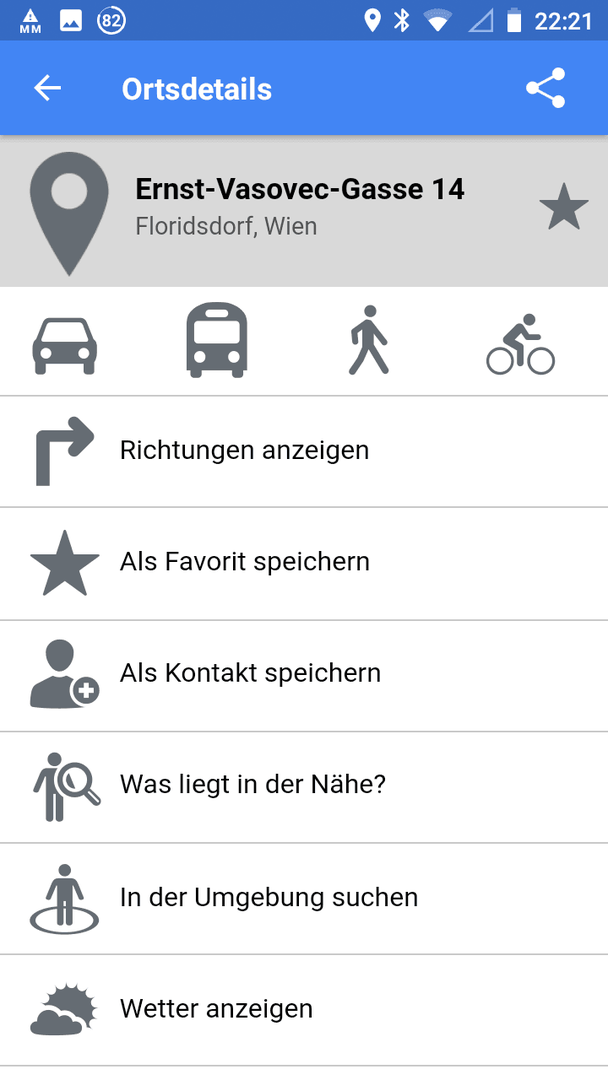This screenshot has height=1080, width=608.
Task: Go back using the arrow icon
Action: (48, 88)
